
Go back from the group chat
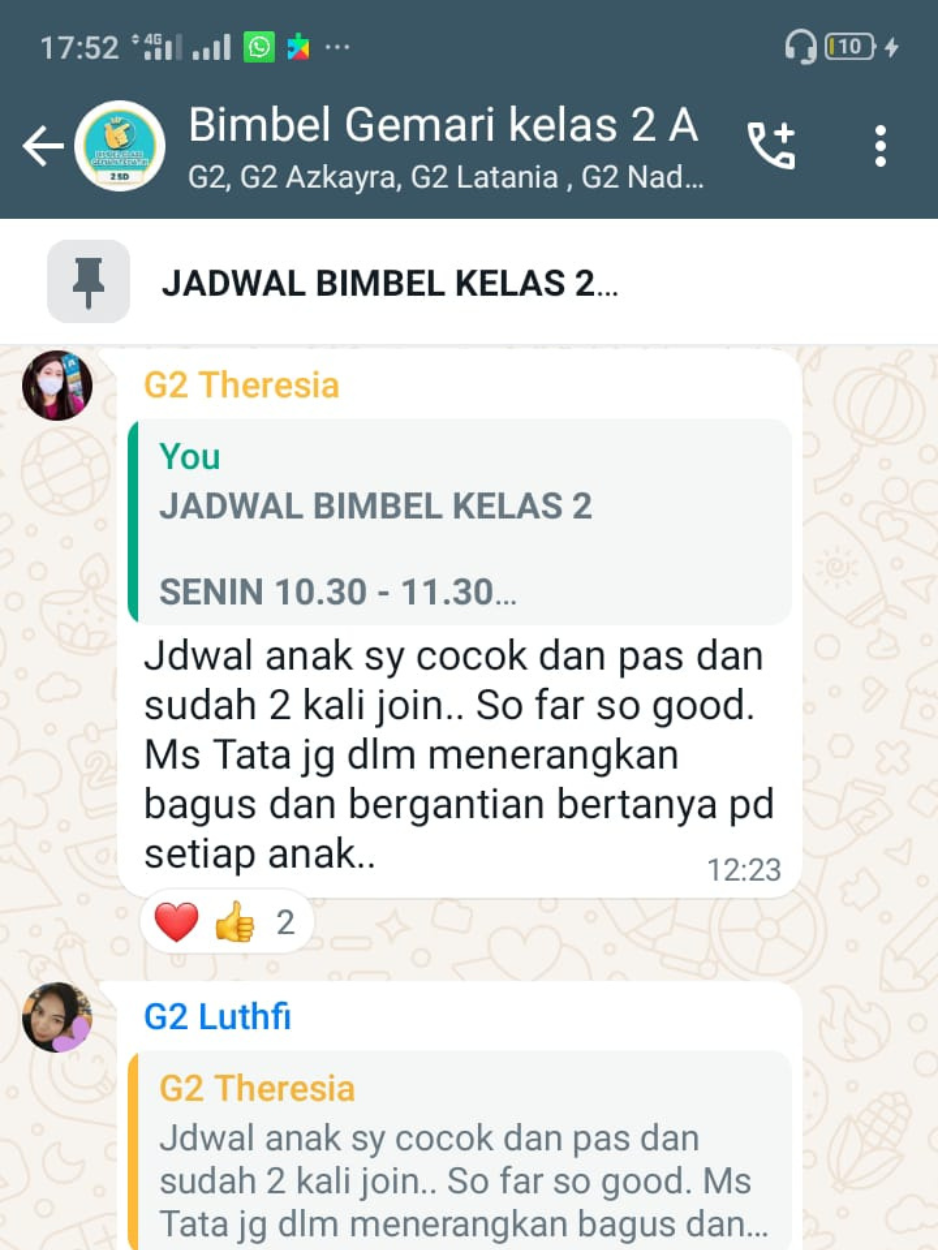pyautogui.click(x=42, y=146)
